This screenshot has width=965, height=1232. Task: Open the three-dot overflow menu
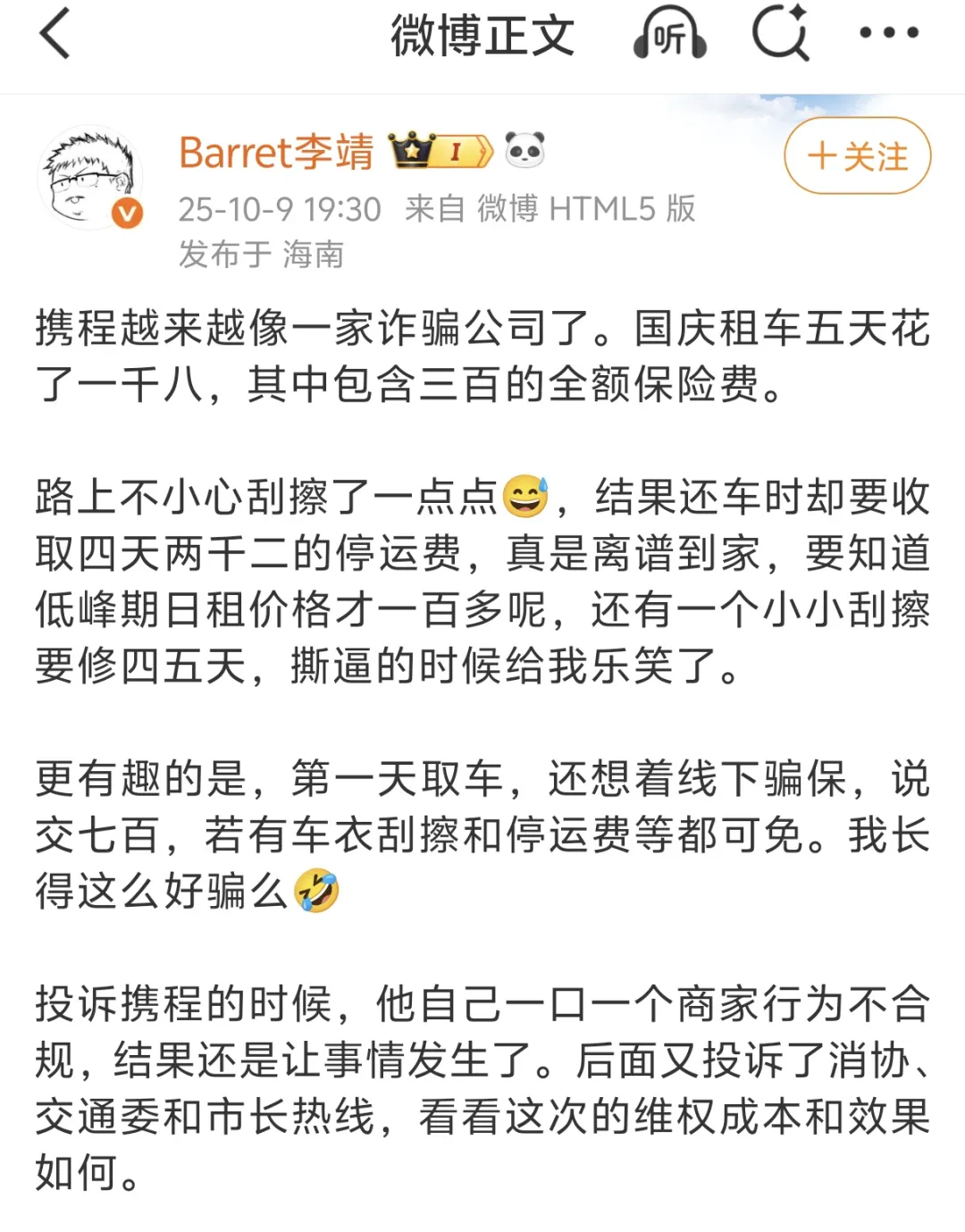tap(888, 34)
